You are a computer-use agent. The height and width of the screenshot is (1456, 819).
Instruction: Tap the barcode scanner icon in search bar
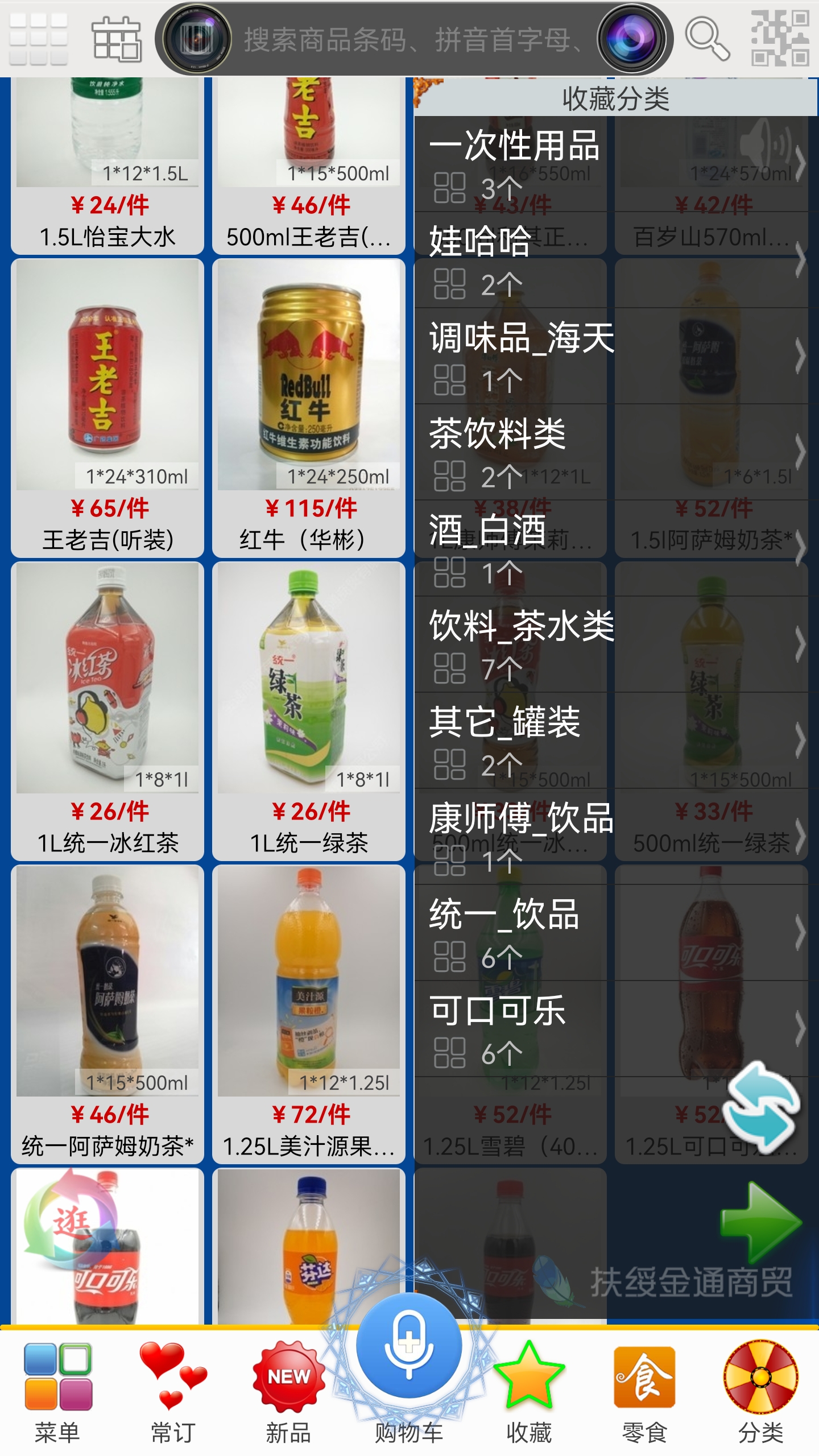[196, 40]
